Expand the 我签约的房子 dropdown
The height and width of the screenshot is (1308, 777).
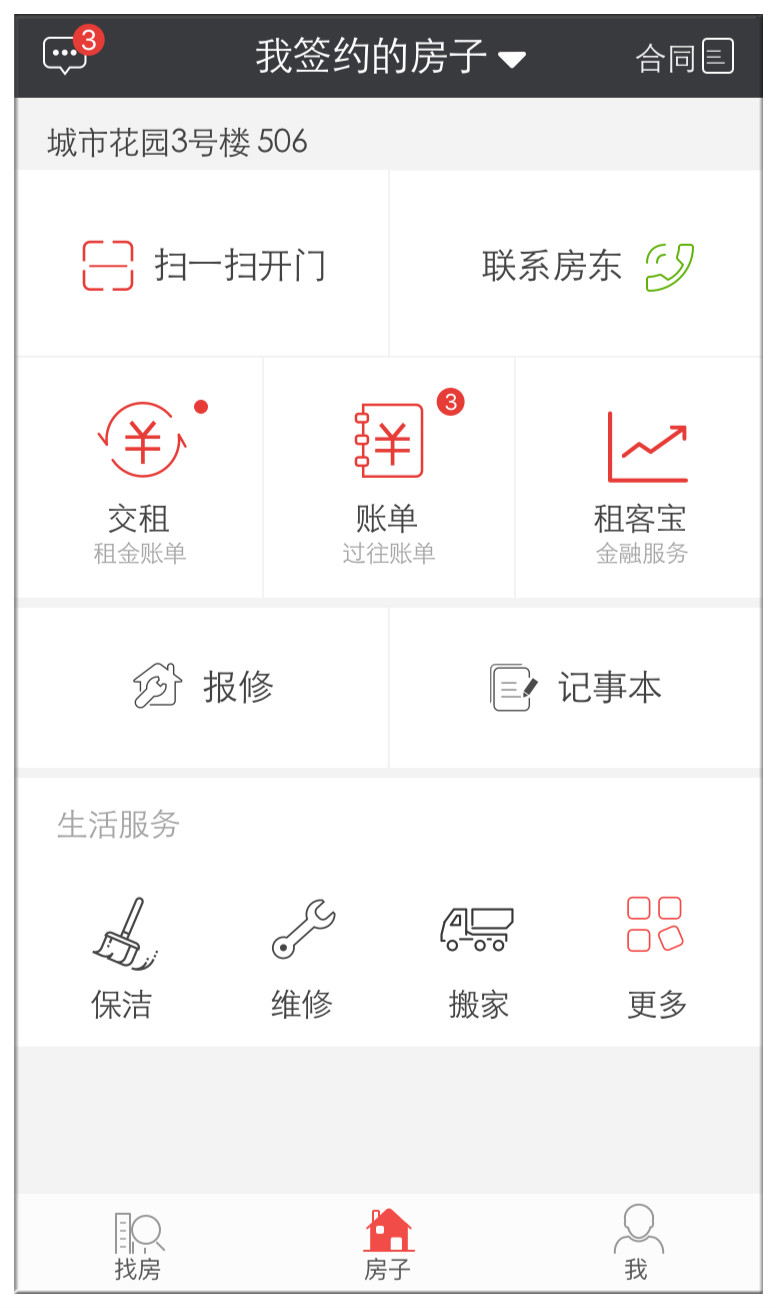coord(391,57)
